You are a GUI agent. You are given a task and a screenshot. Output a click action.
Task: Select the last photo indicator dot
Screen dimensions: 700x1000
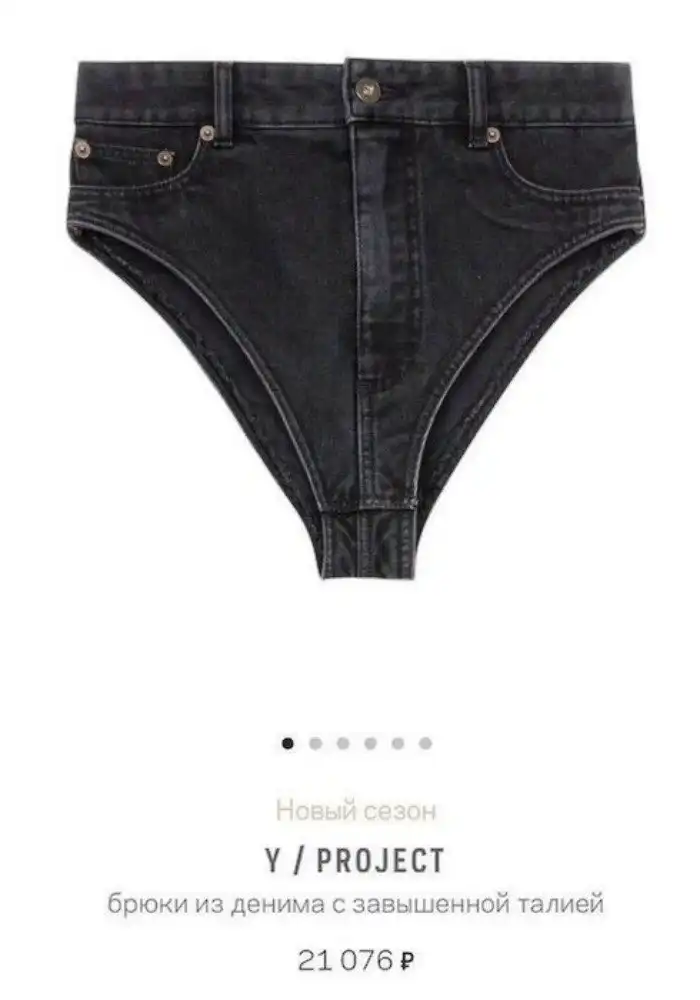click(425, 743)
